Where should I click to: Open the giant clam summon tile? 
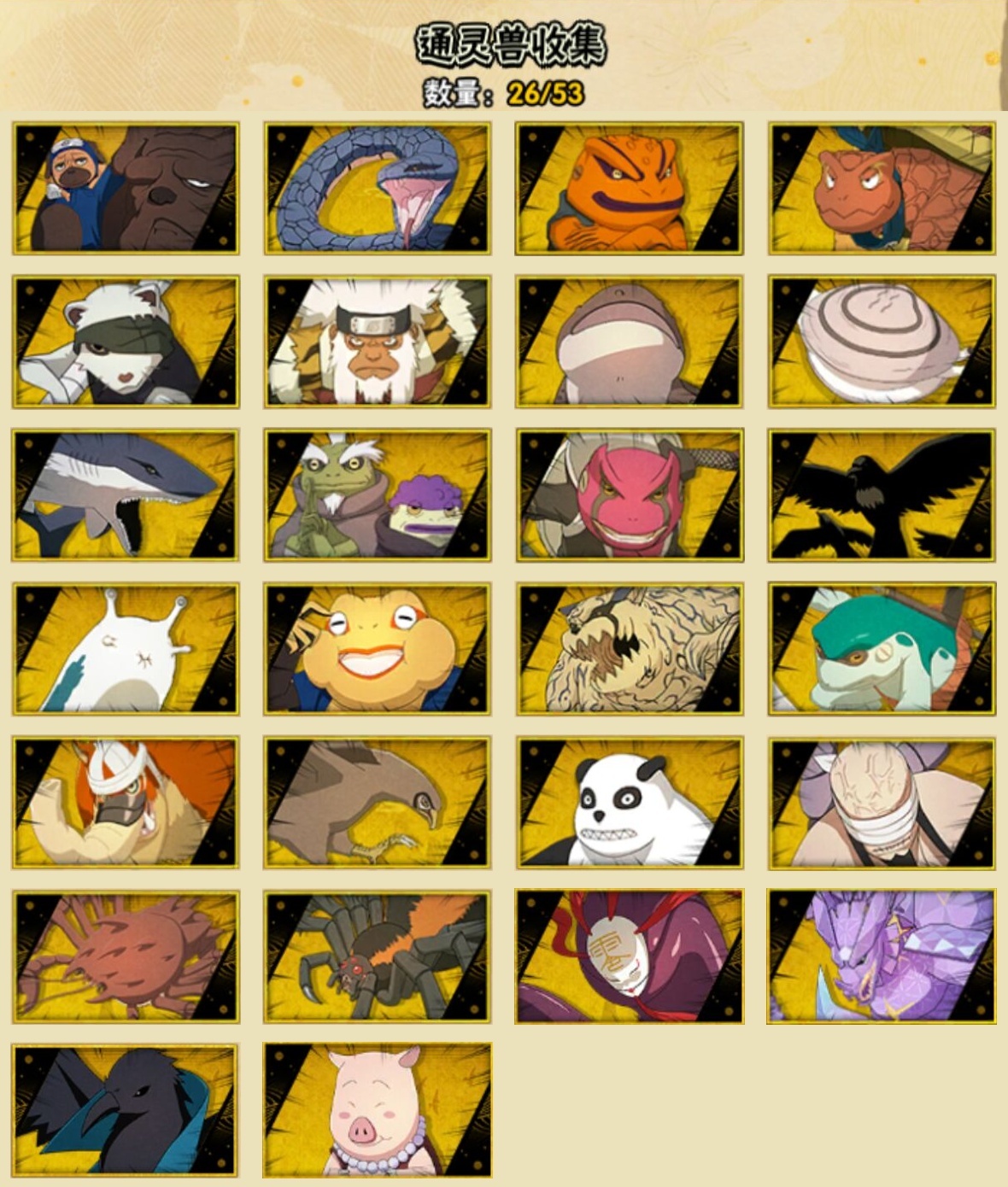coord(881,342)
